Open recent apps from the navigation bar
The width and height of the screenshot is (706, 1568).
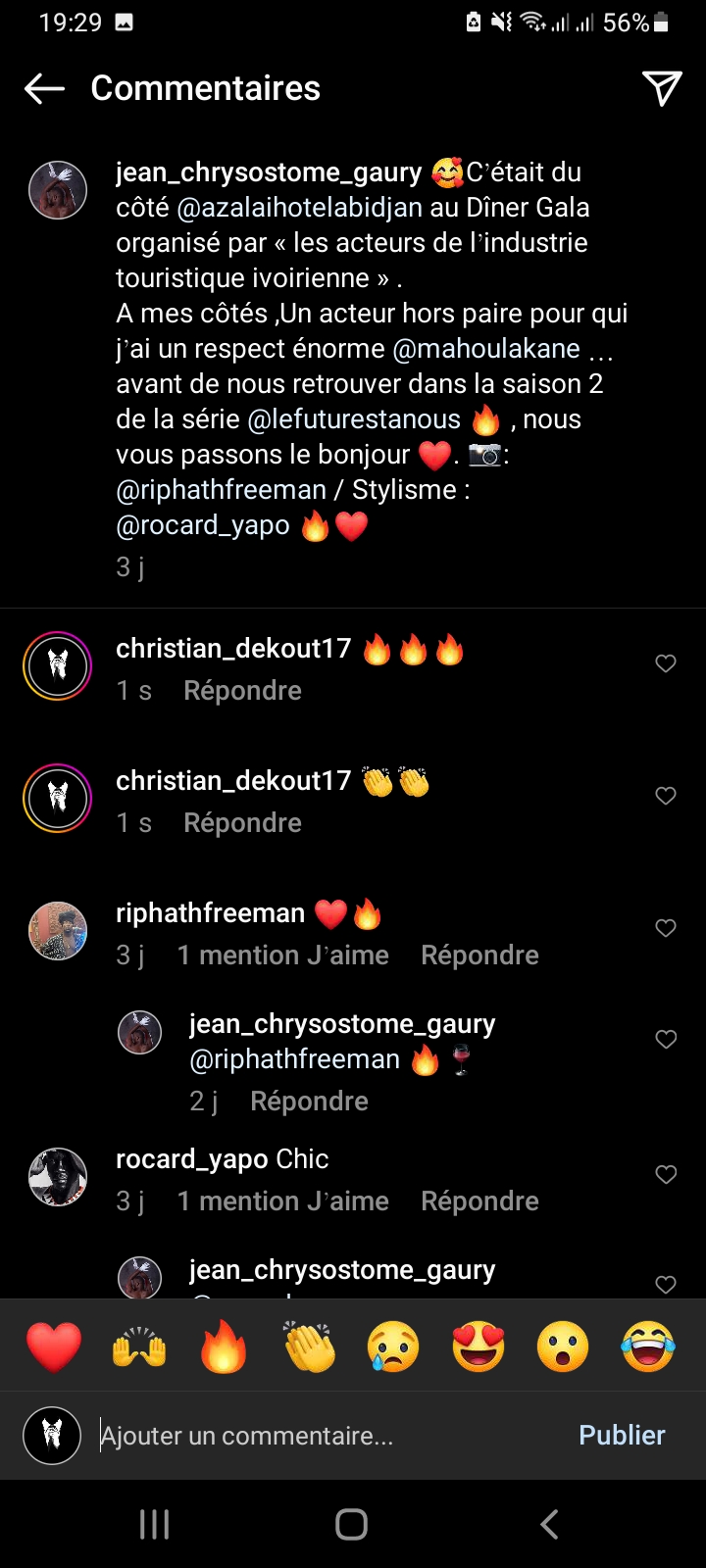tap(155, 1524)
